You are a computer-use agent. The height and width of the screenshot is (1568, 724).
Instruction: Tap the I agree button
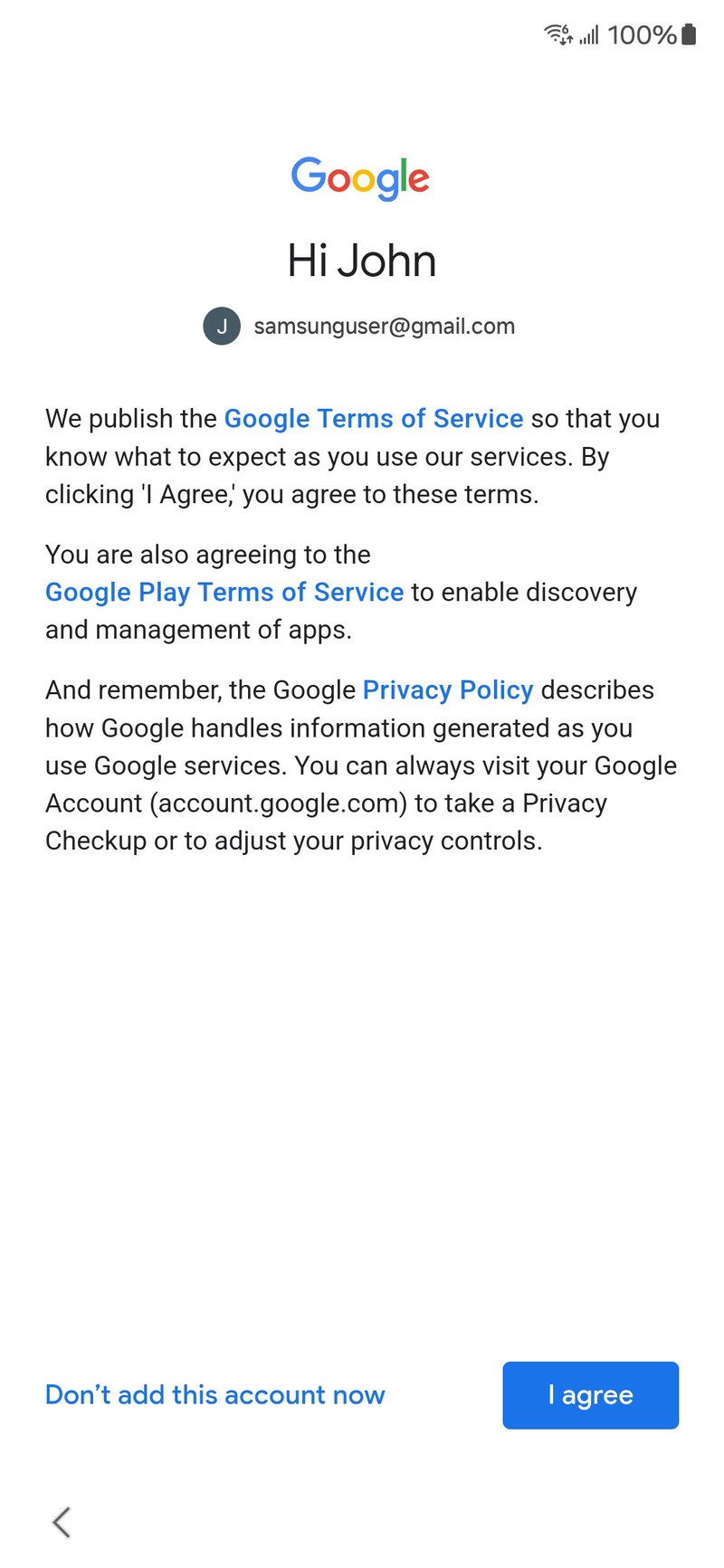click(x=590, y=1394)
